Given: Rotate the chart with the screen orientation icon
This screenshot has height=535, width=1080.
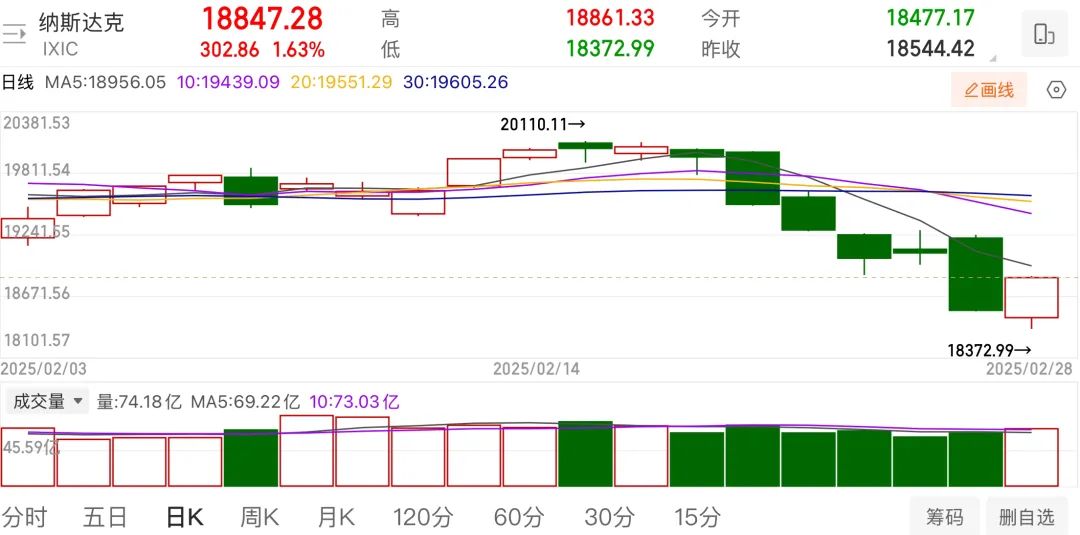Looking at the screenshot, I should 1044,35.
